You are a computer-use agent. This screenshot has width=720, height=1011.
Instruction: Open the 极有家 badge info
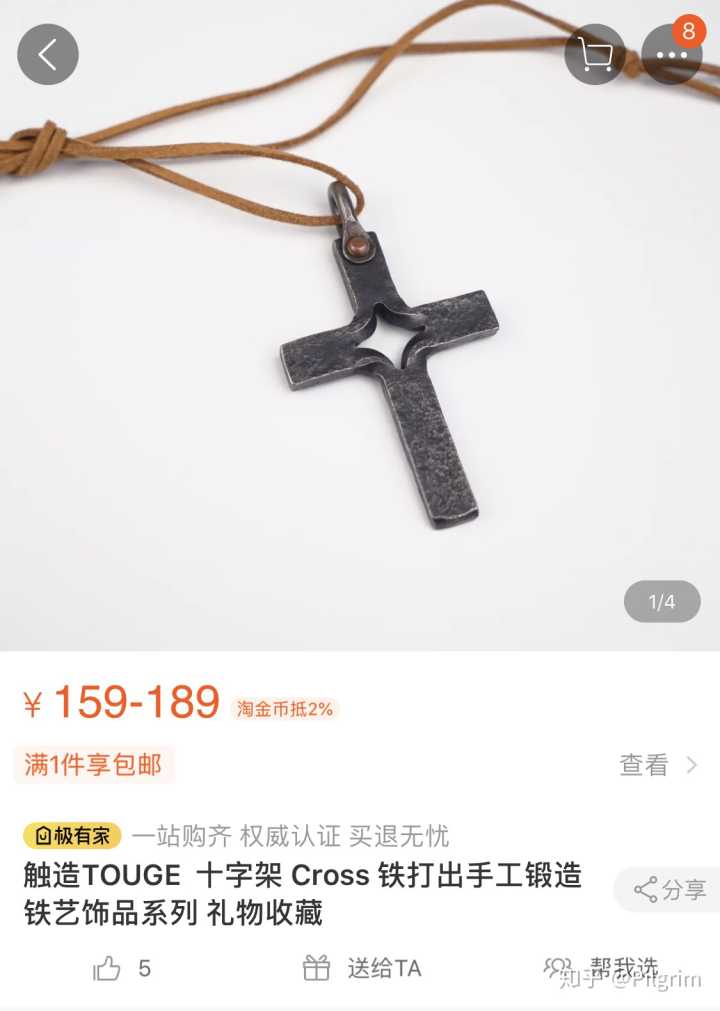pos(72,835)
